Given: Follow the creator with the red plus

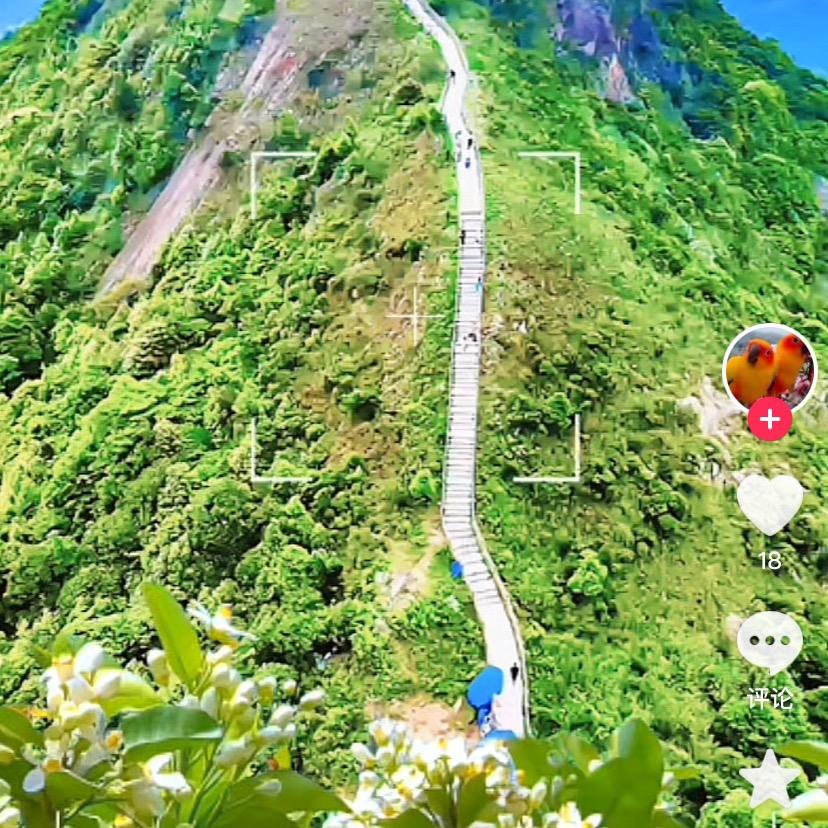Looking at the screenshot, I should 769,419.
